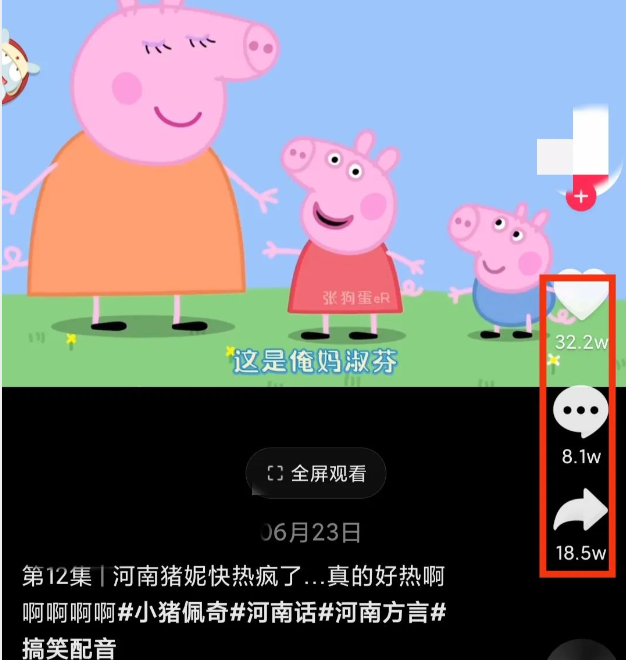This screenshot has width=626, height=660.
Task: Open the #河南方言 hashtag
Action: (x=383, y=611)
